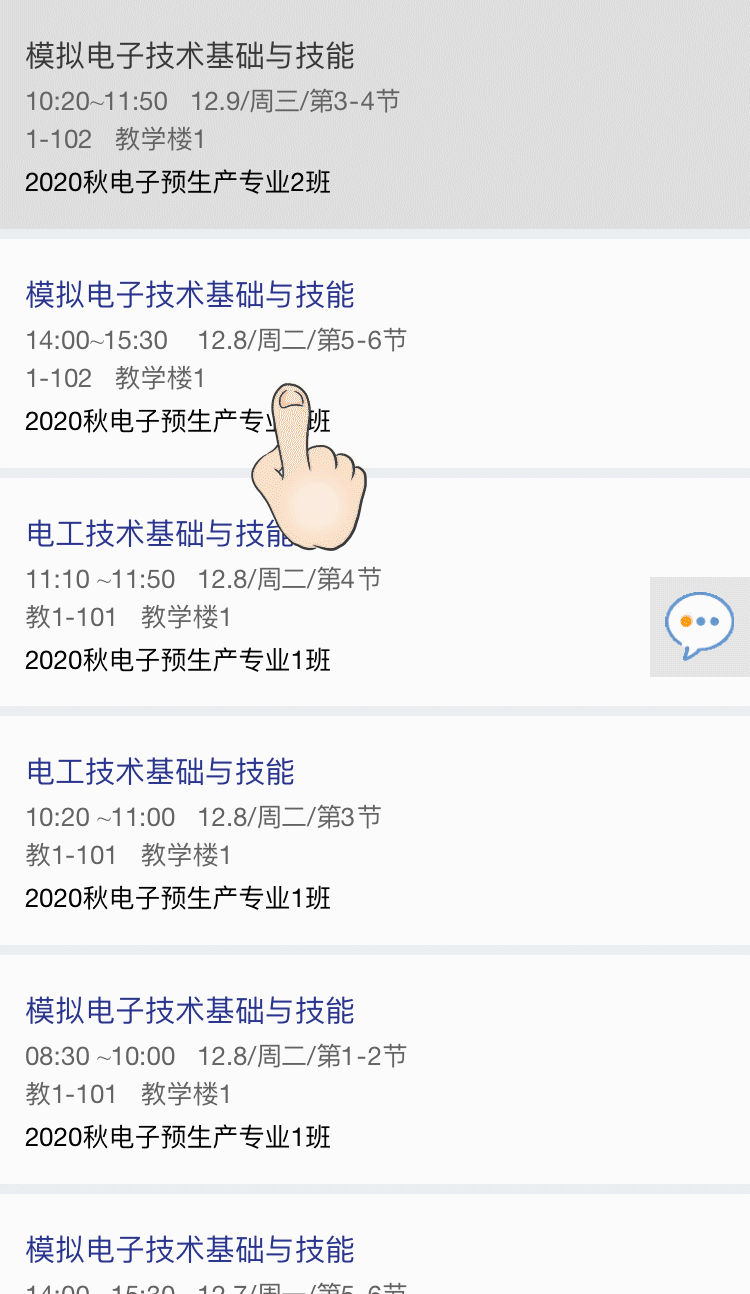Open the floating chat bubble icon
This screenshot has width=750, height=1294.
(699, 626)
